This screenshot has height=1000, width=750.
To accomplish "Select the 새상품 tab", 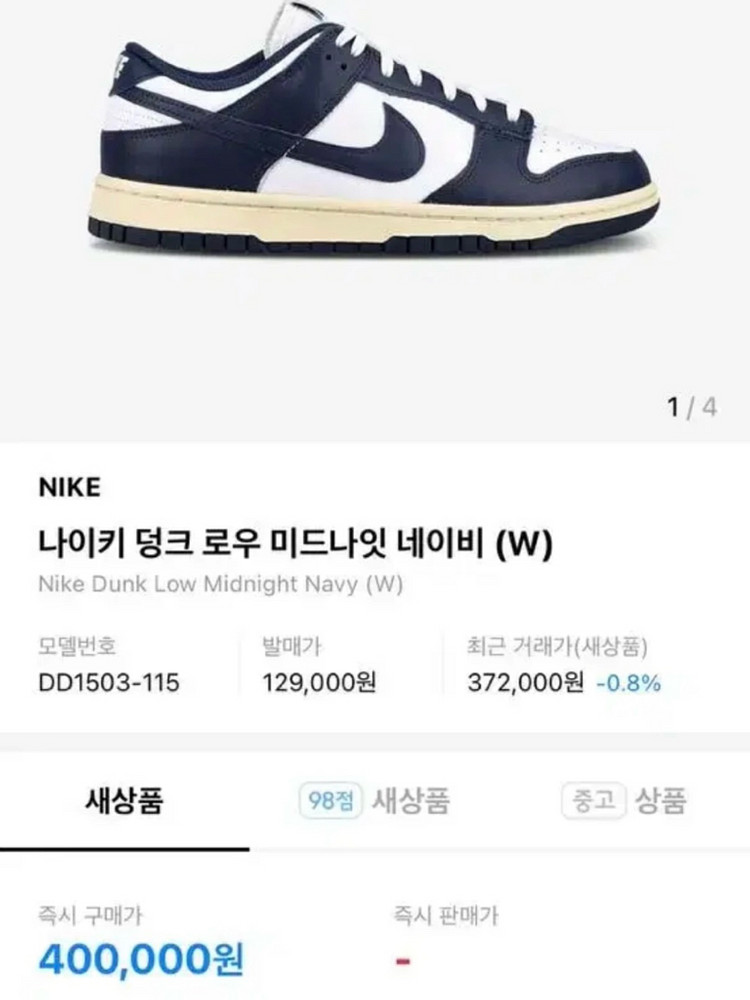I will (124, 801).
